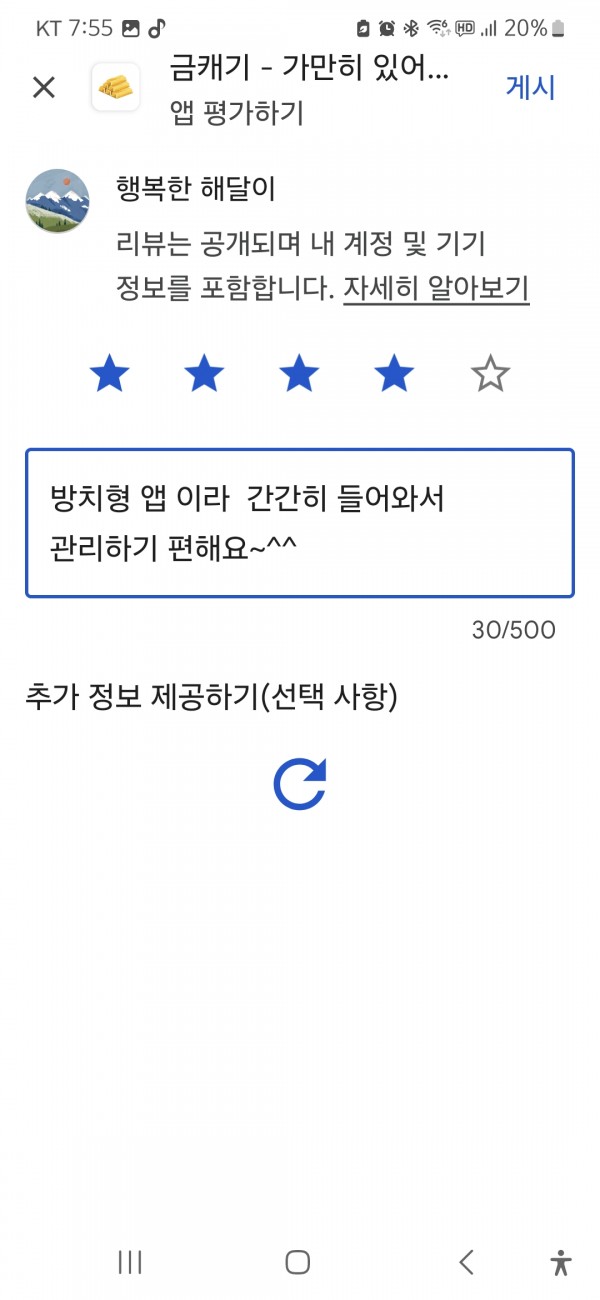Tap 게시 to post the review
This screenshot has width=600, height=1300.
point(530,87)
